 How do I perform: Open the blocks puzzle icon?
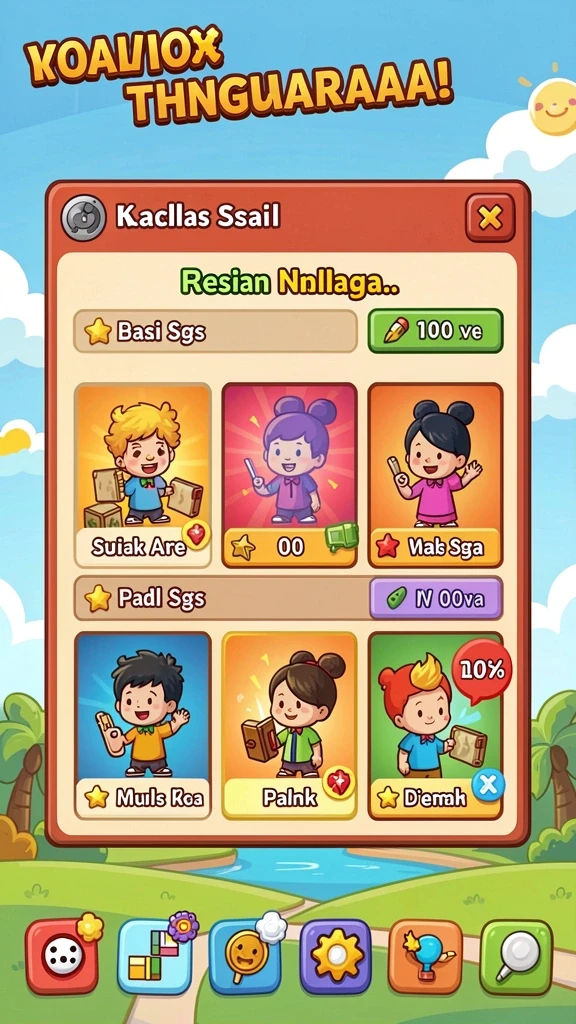point(153,957)
